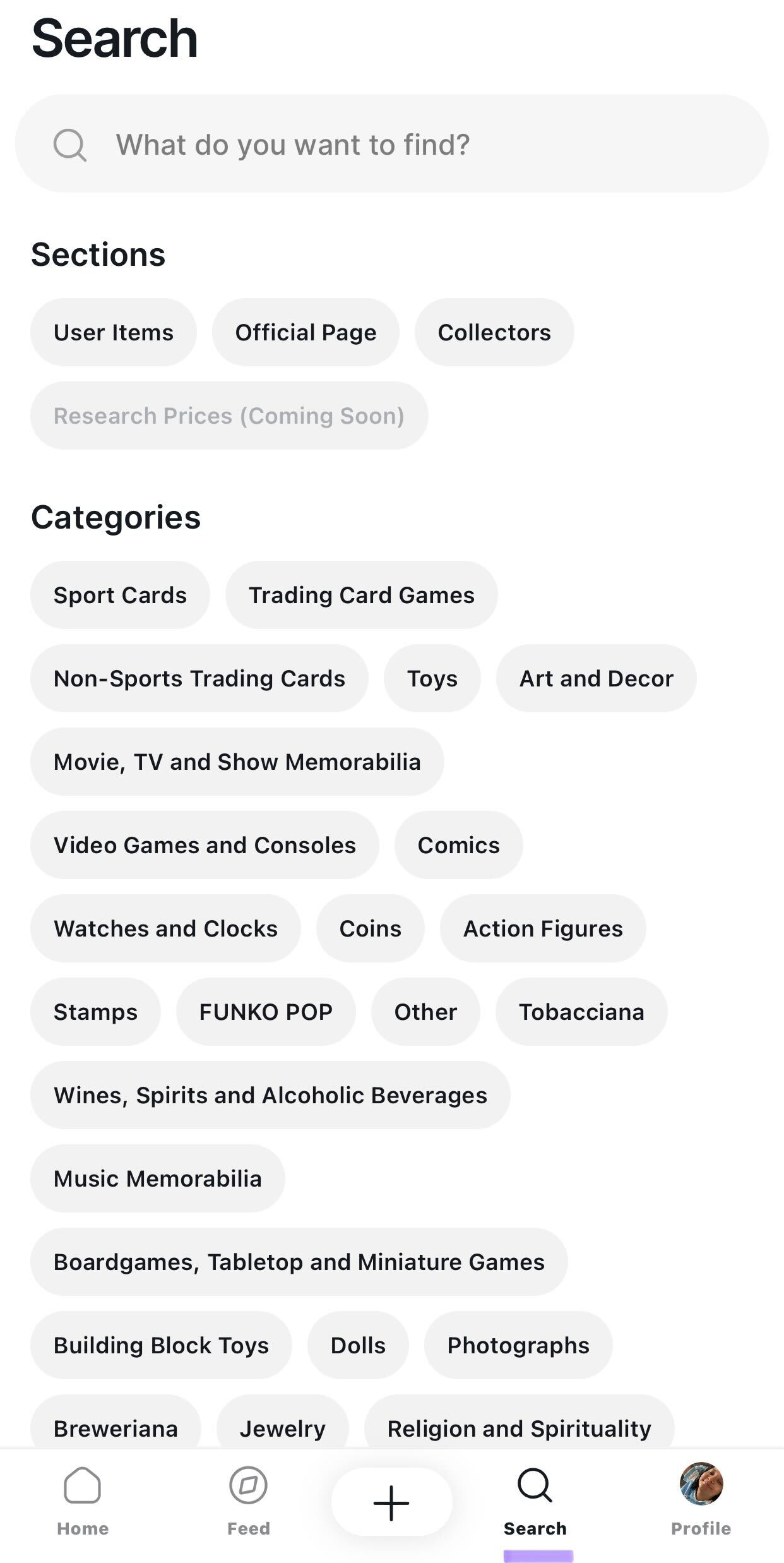
Task: Tap the plus button to add item
Action: pyautogui.click(x=391, y=1502)
